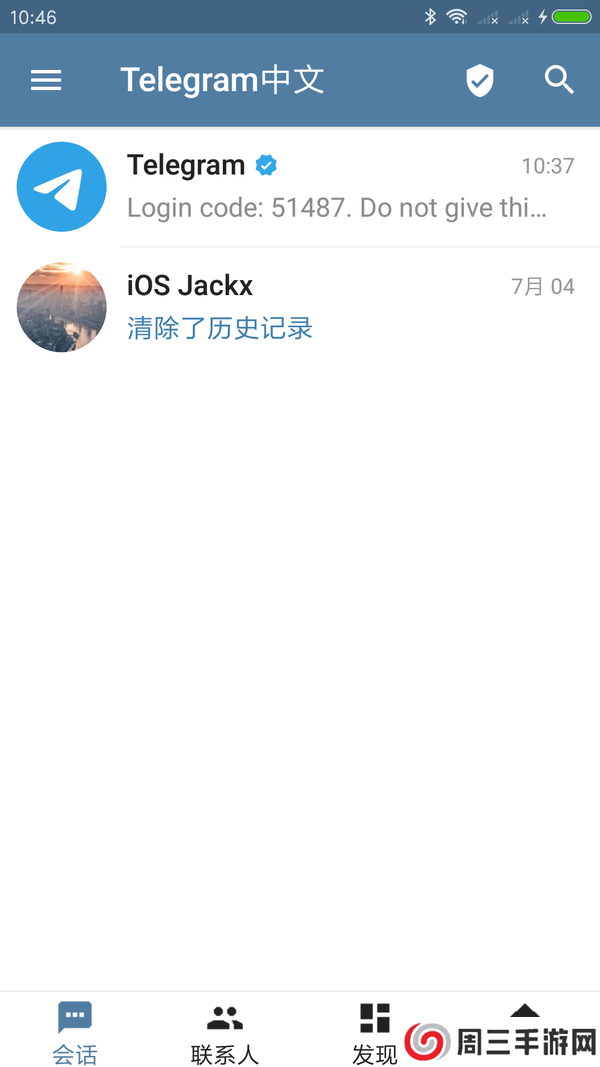
Task: Switch to the 会话 tab
Action: pos(75,1032)
